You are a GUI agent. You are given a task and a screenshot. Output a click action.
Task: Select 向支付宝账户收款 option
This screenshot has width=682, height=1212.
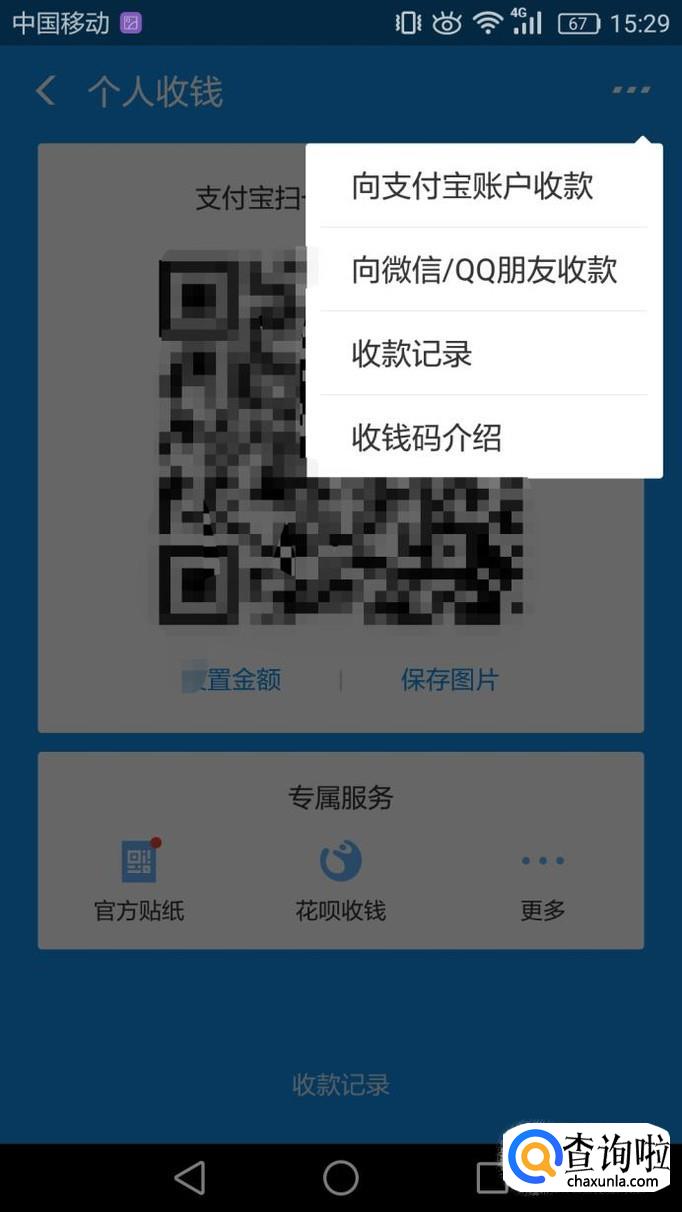[x=472, y=186]
